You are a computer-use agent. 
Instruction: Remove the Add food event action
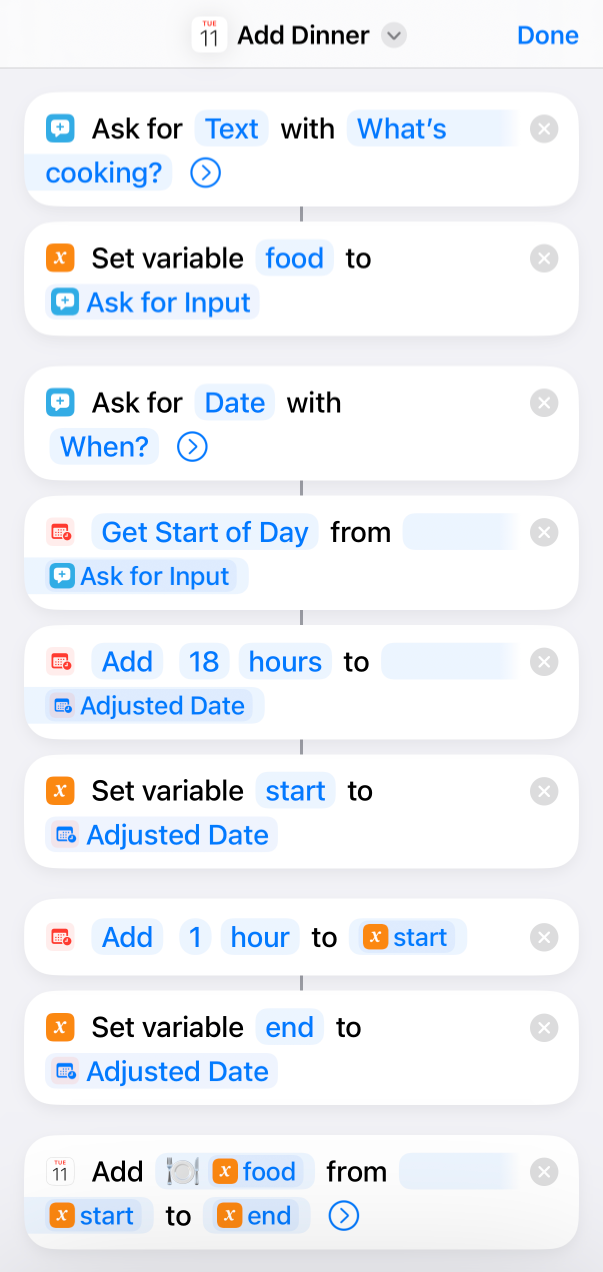(x=543, y=1172)
